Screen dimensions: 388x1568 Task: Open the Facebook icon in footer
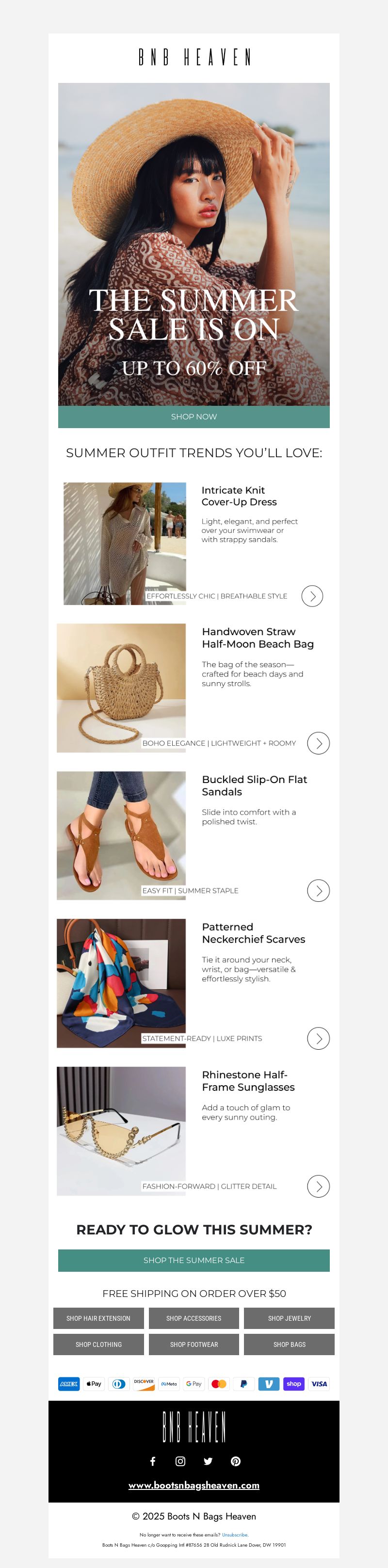coord(153,1461)
